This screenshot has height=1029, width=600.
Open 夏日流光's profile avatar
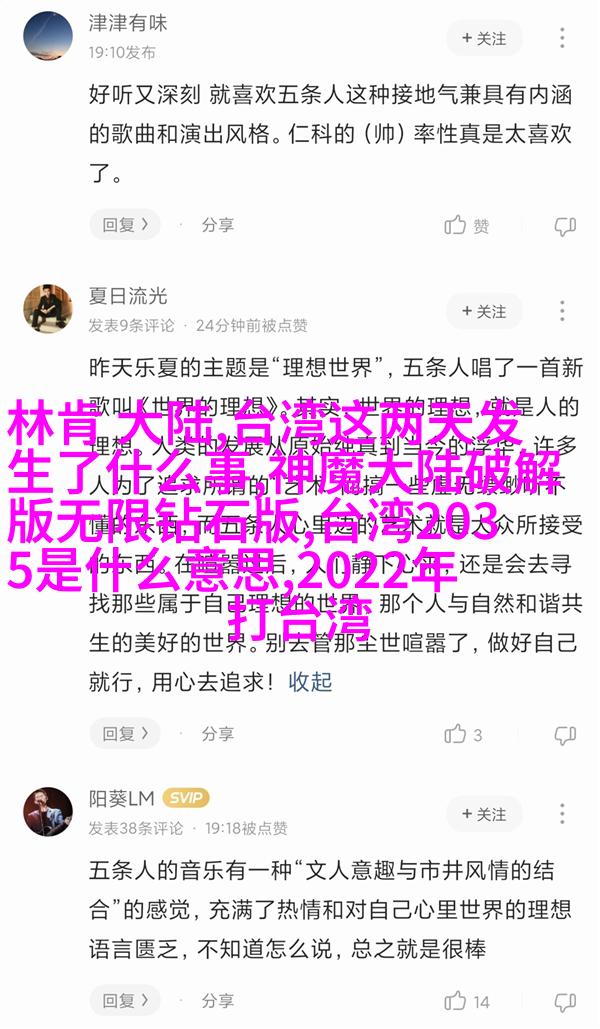coord(48,309)
